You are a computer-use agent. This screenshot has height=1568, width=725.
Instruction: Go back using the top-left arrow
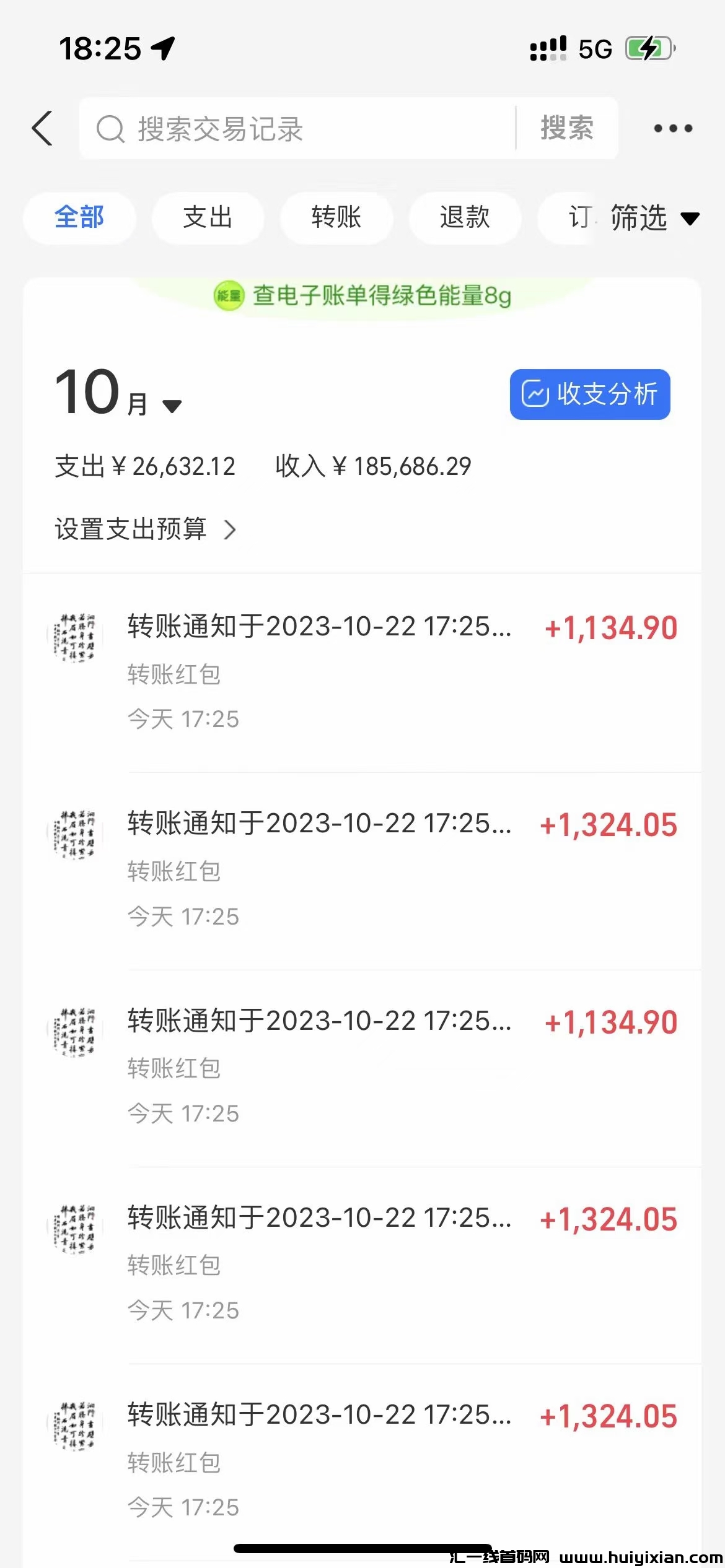(42, 129)
